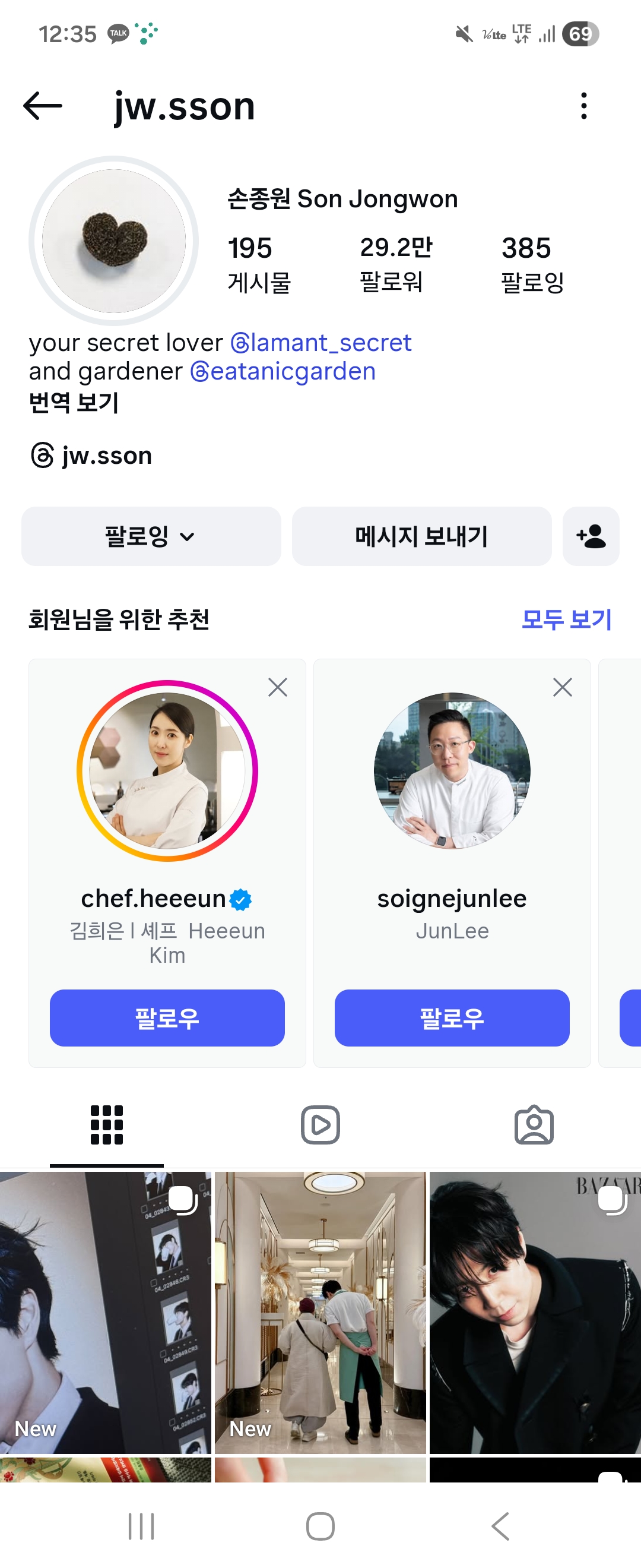Go back using the back arrow
Image resolution: width=641 pixels, height=1568 pixels.
point(43,106)
